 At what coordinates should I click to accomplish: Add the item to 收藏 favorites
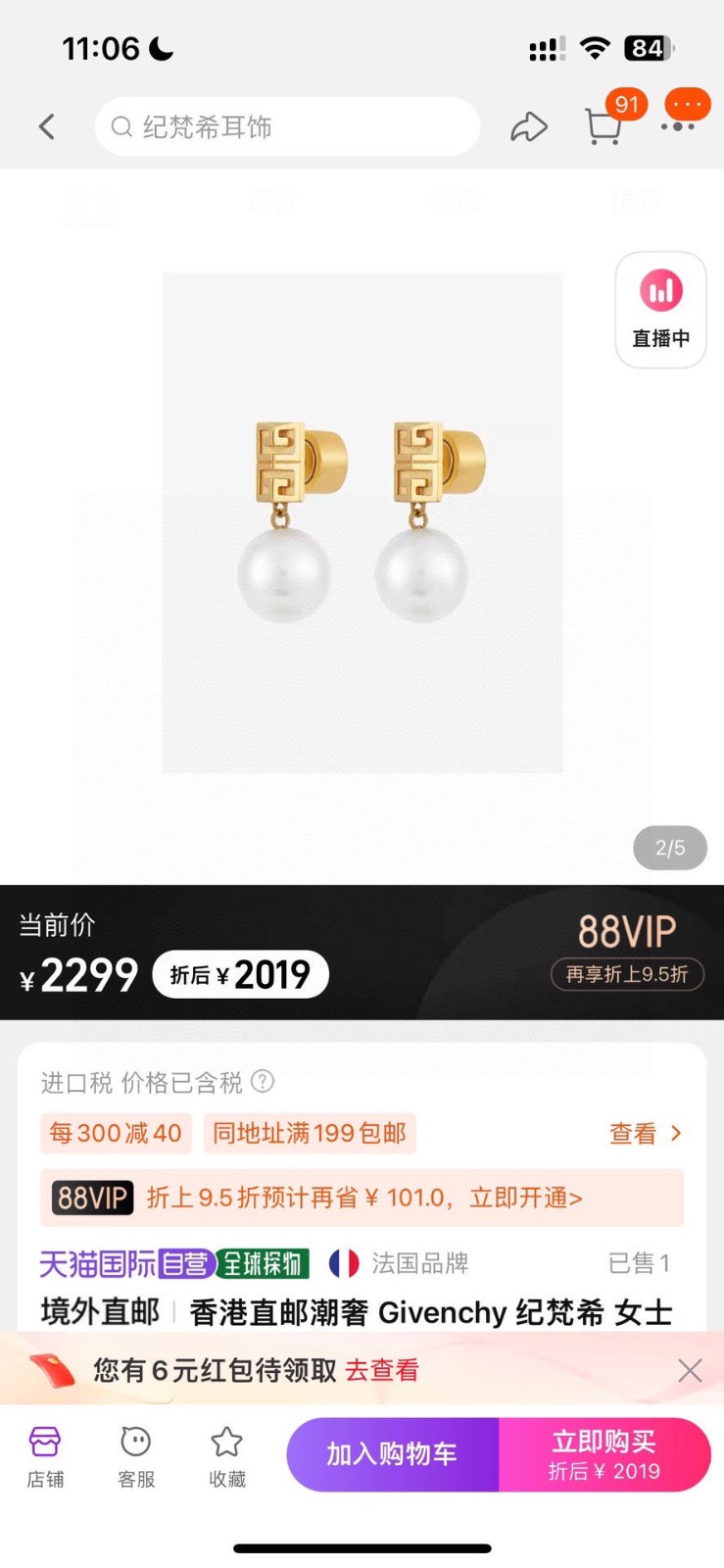coord(227,1455)
